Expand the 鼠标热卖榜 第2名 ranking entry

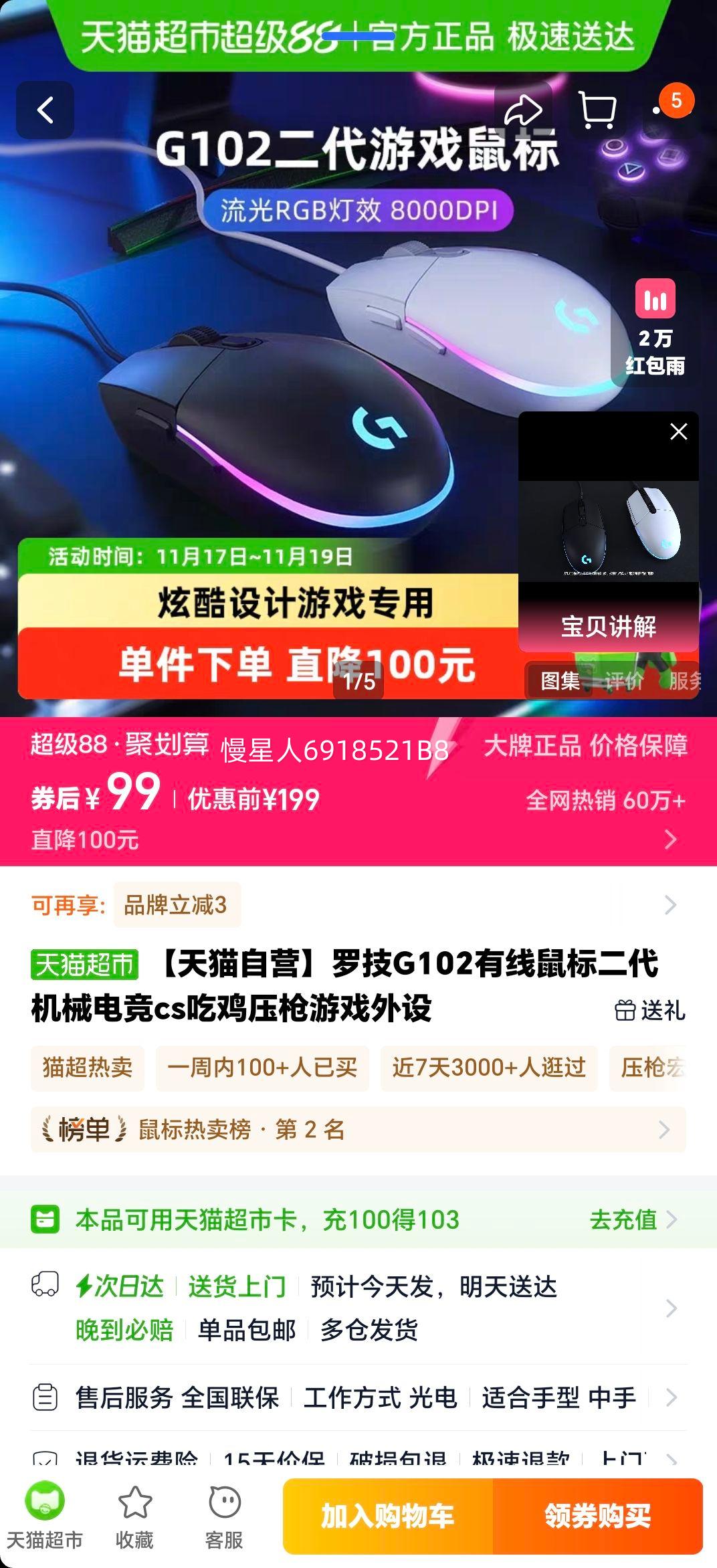click(348, 1128)
